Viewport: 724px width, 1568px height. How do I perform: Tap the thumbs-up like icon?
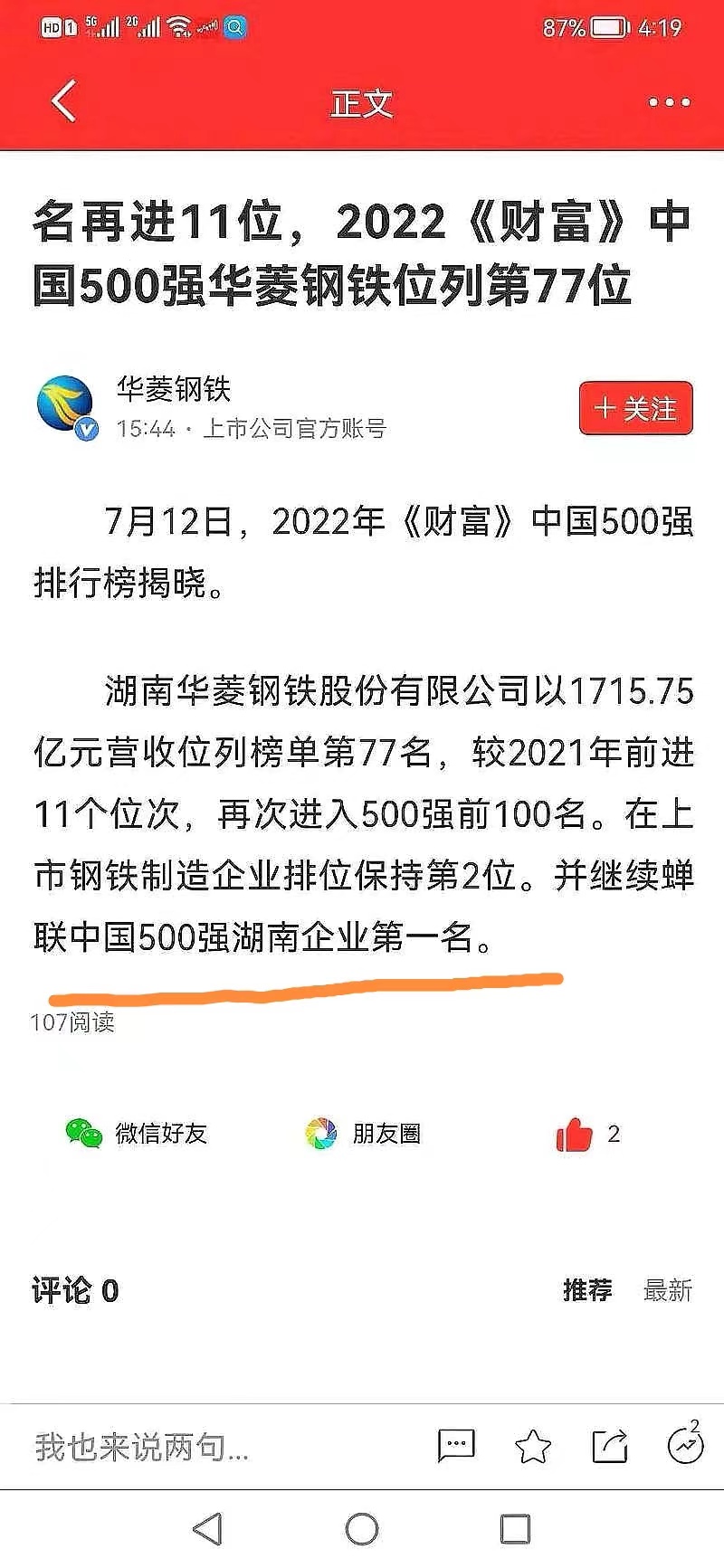click(x=574, y=1134)
